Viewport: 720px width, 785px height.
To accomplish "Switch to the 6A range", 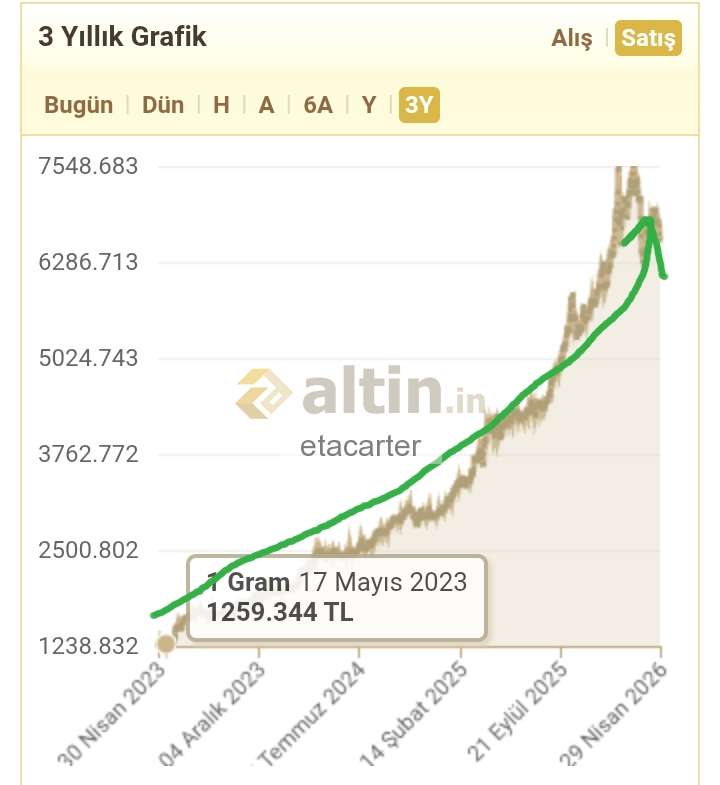I will (x=318, y=105).
